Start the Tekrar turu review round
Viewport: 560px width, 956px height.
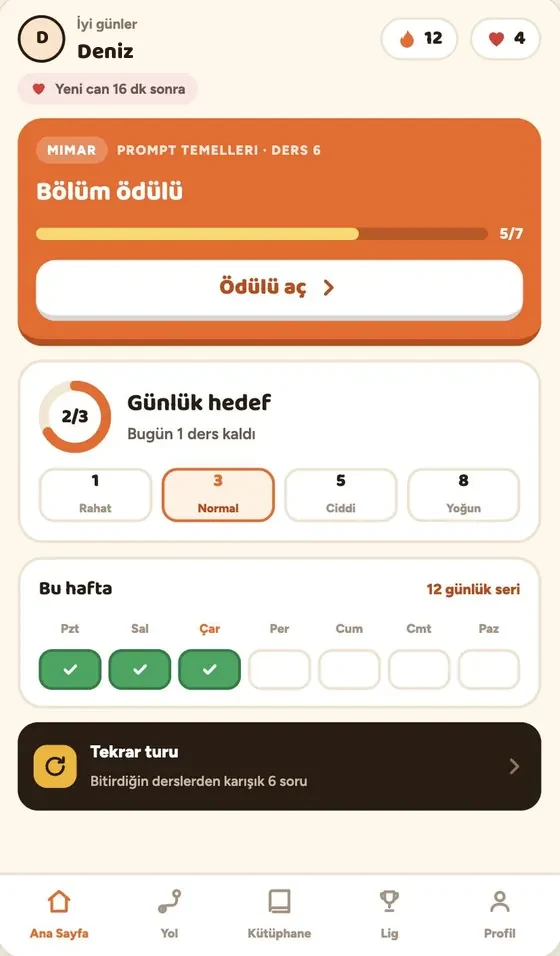point(279,766)
